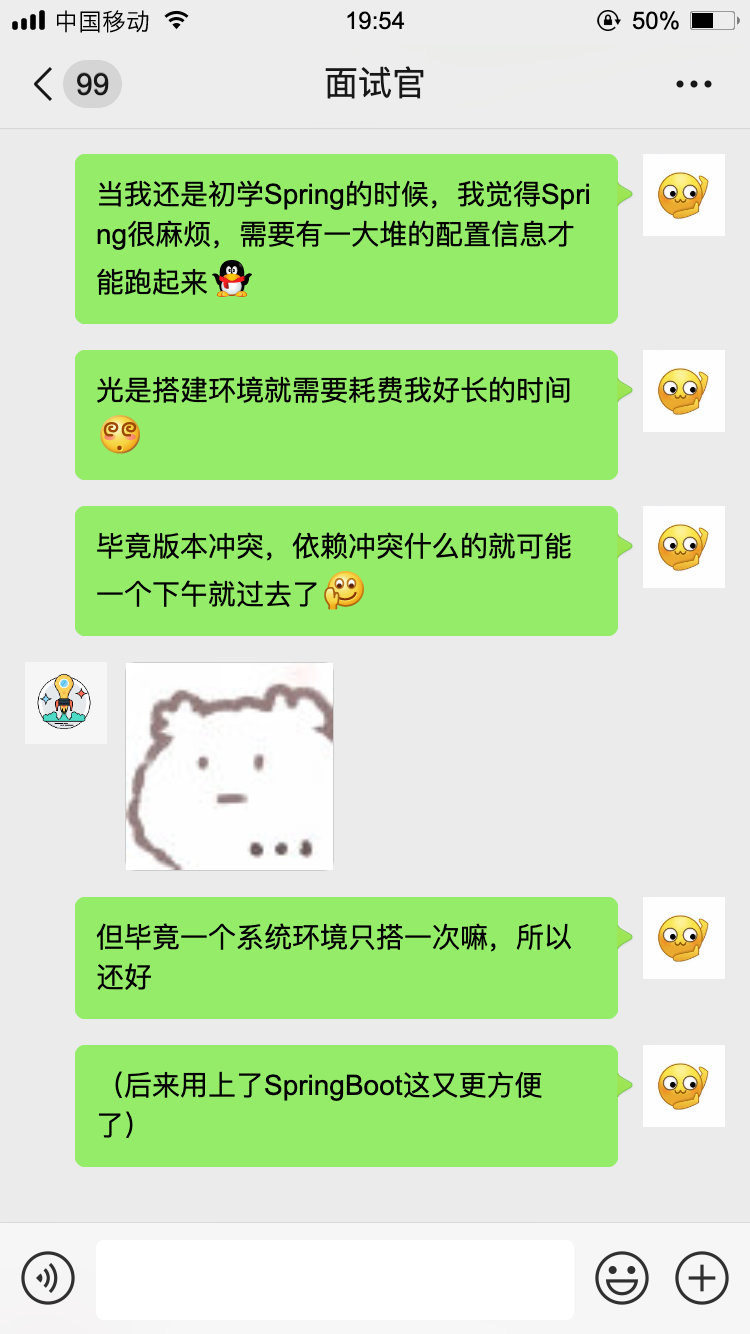Image resolution: width=750 pixels, height=1334 pixels.
Task: Open the emoji sticker panel
Action: click(x=622, y=1278)
